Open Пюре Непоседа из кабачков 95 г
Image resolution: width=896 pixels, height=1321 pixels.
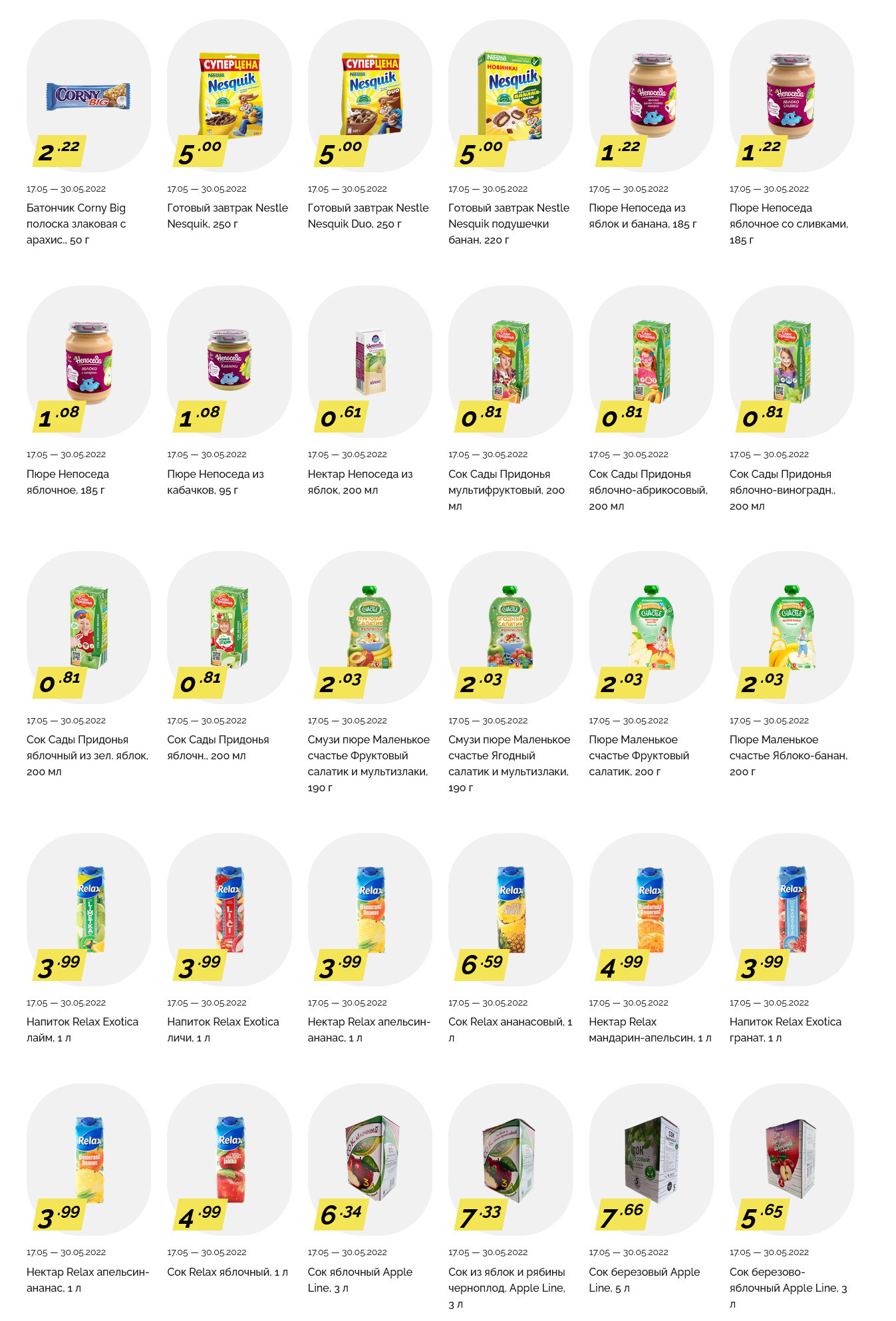click(229, 361)
